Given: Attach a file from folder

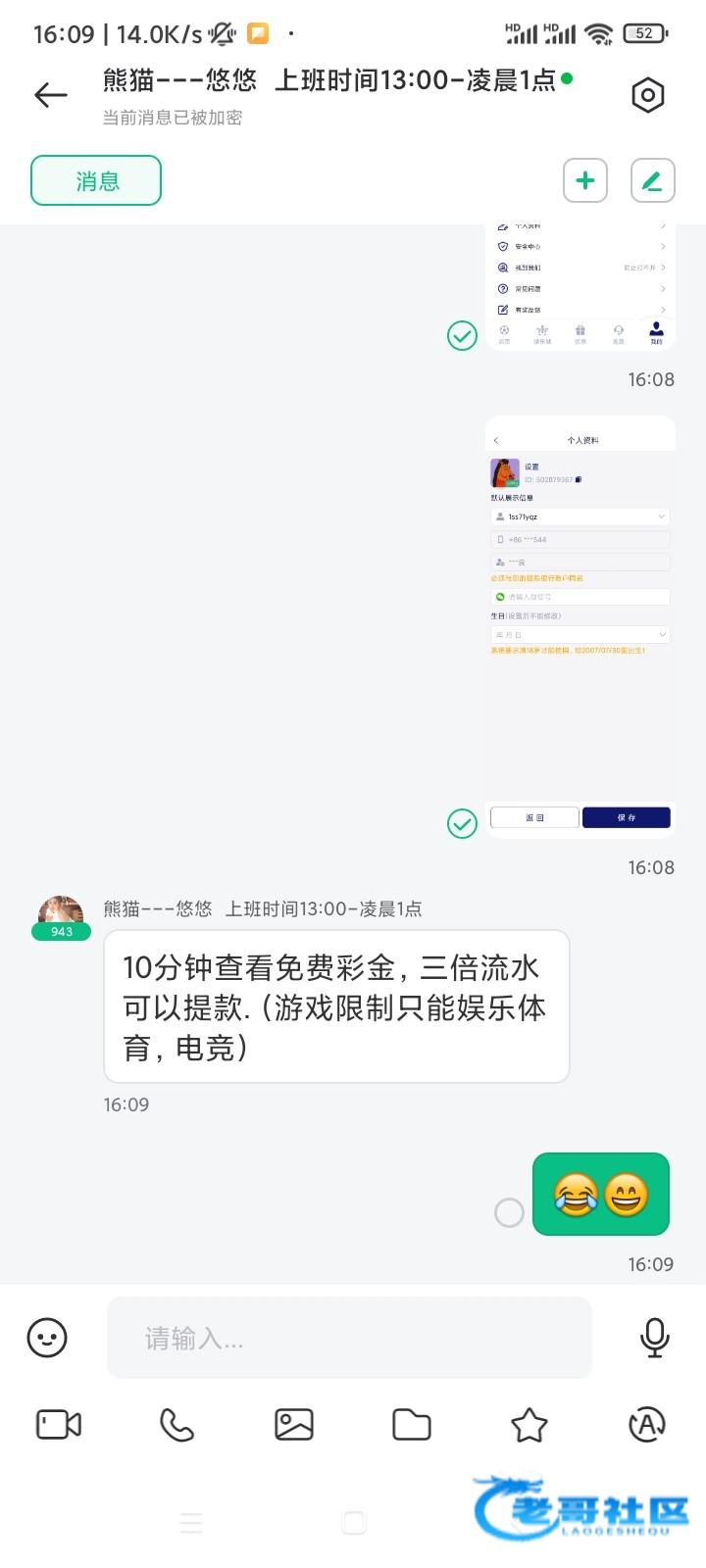Looking at the screenshot, I should (x=412, y=1424).
